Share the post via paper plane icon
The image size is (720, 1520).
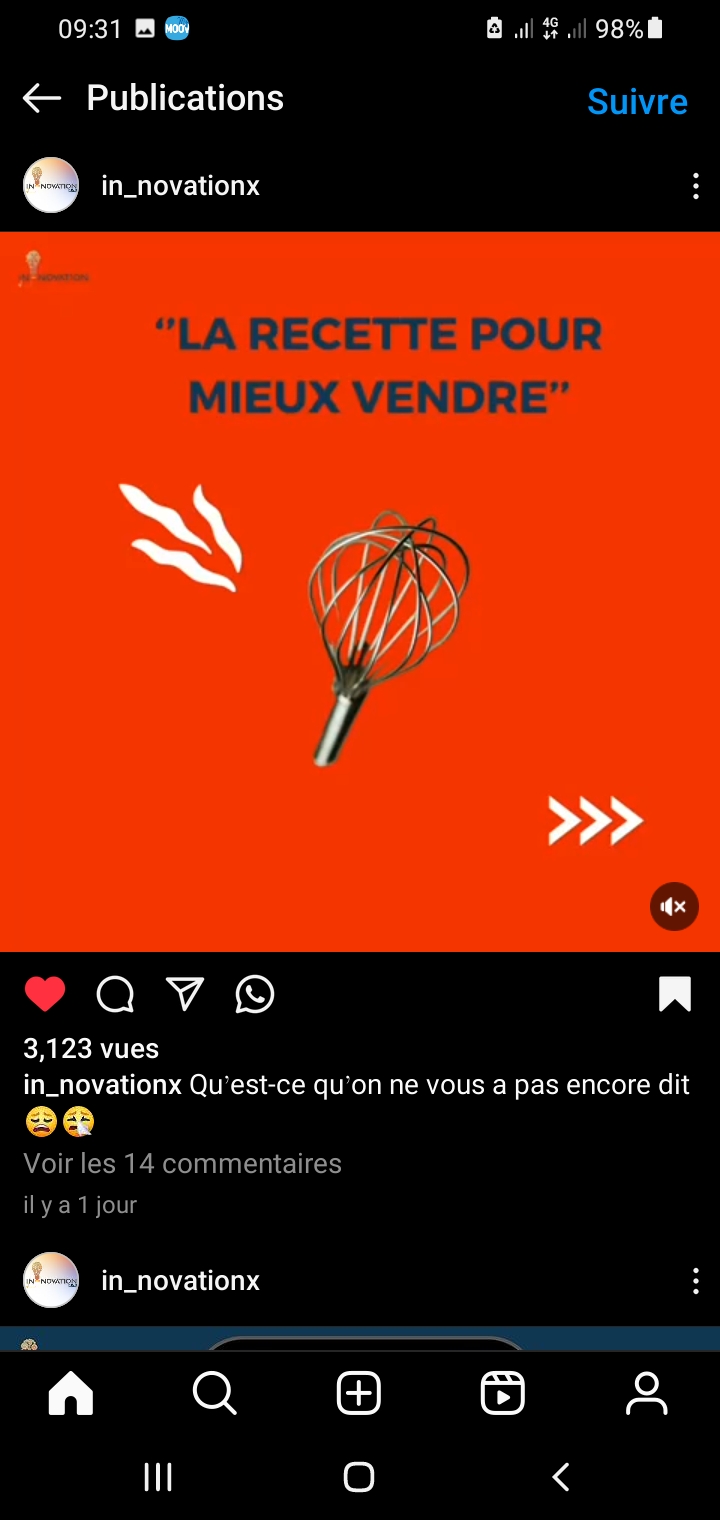pyautogui.click(x=185, y=994)
